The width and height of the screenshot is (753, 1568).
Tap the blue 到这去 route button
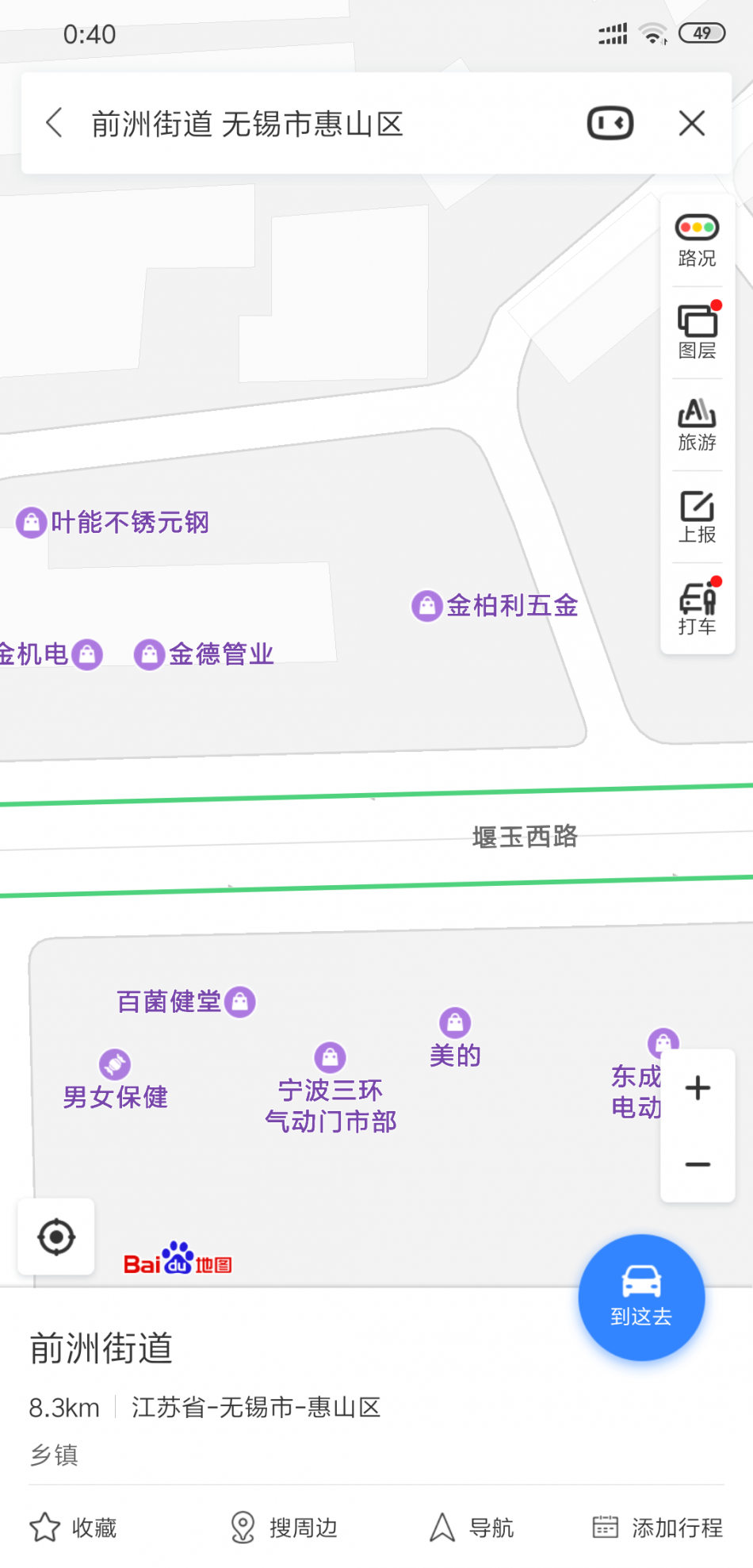point(641,1297)
